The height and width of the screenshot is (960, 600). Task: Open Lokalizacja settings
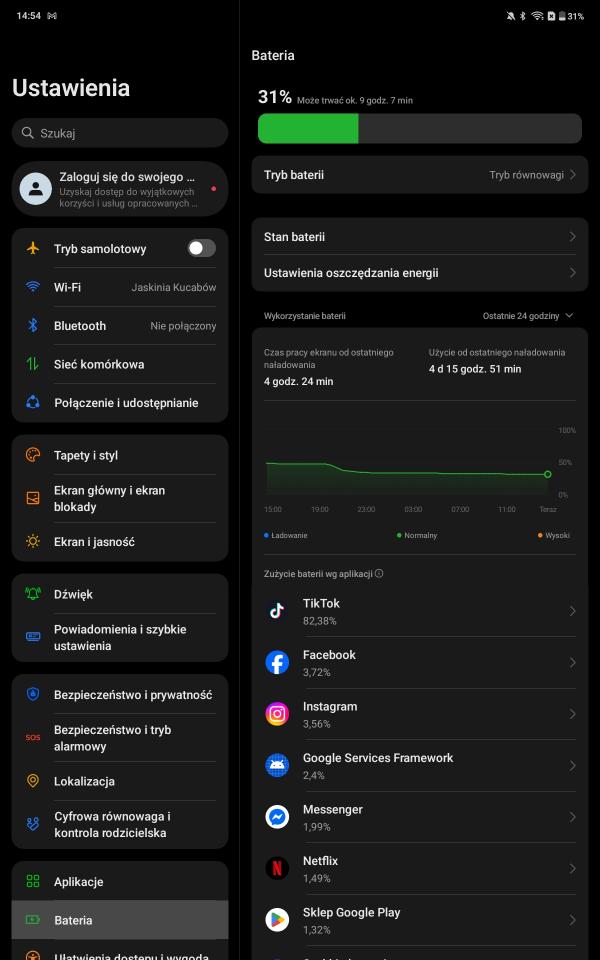(x=120, y=781)
